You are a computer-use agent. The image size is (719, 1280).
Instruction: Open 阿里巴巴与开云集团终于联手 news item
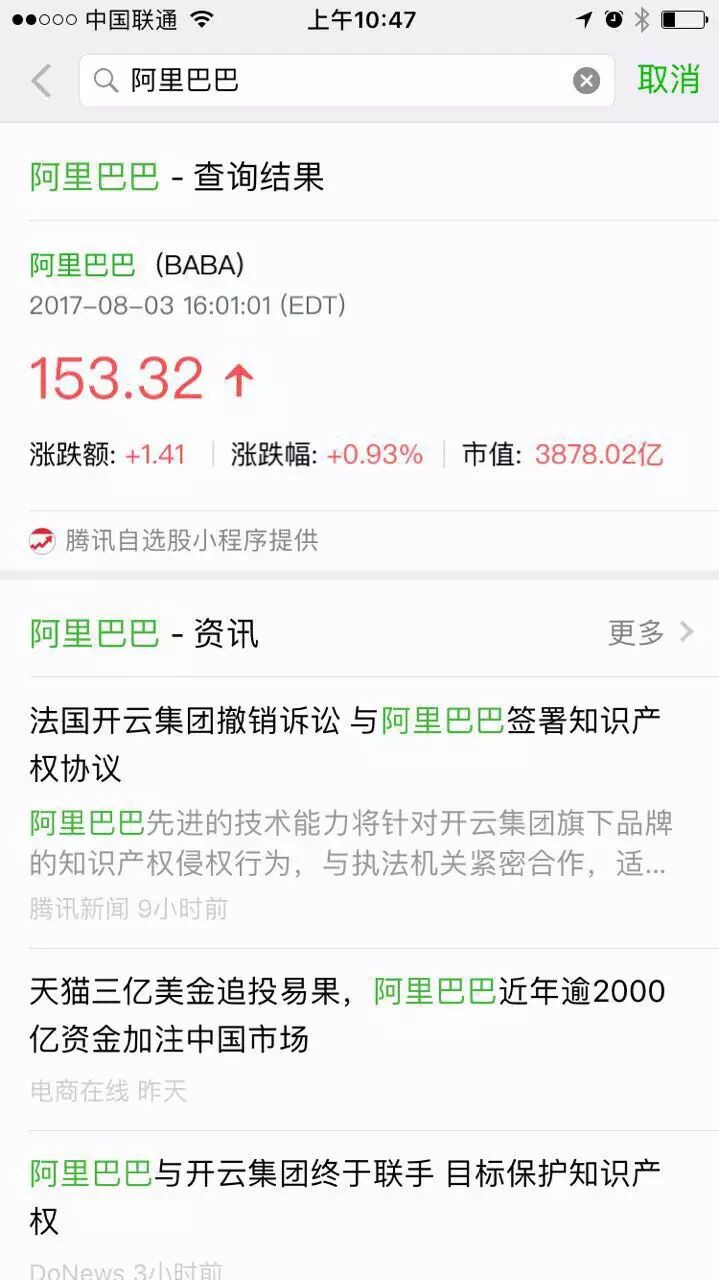click(345, 1196)
